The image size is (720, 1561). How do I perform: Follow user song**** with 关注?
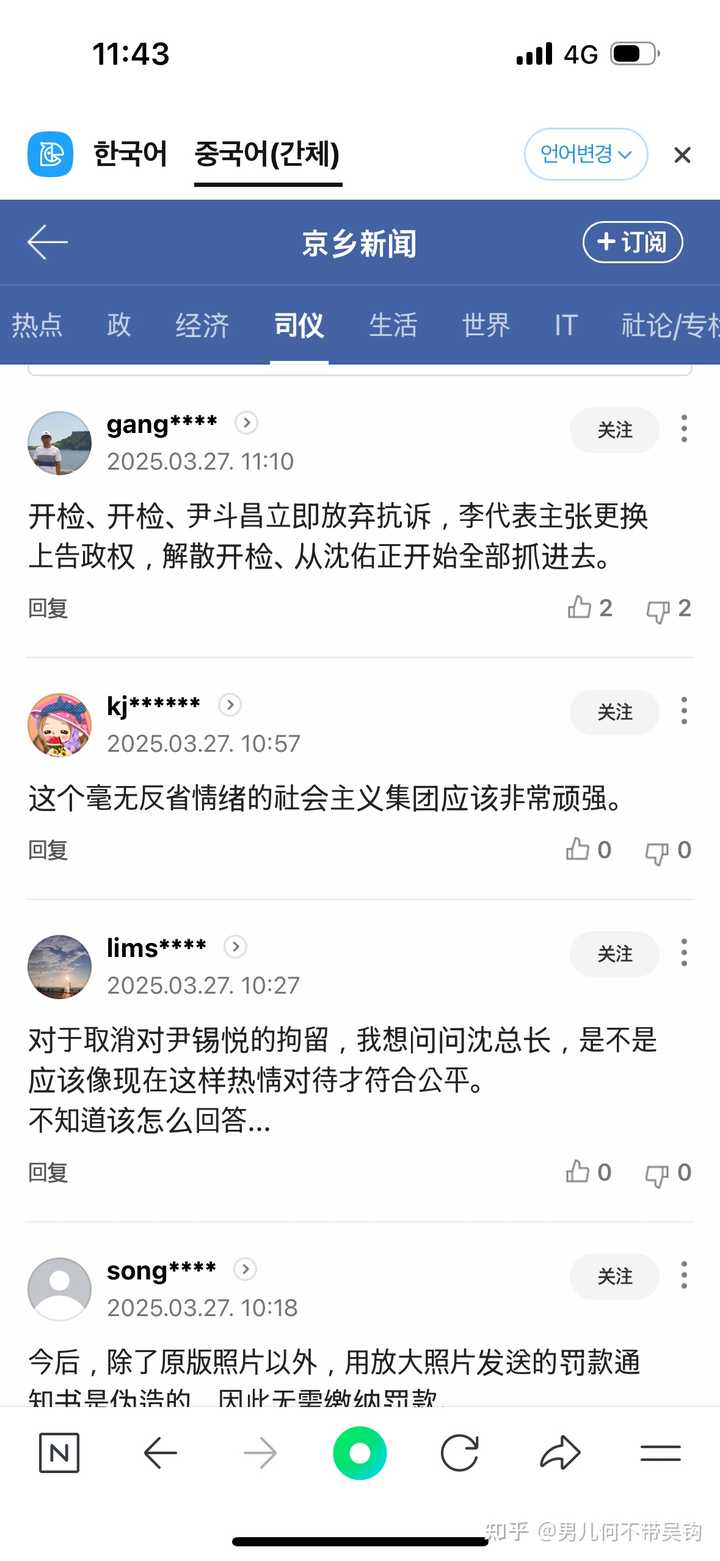pyautogui.click(x=614, y=1276)
